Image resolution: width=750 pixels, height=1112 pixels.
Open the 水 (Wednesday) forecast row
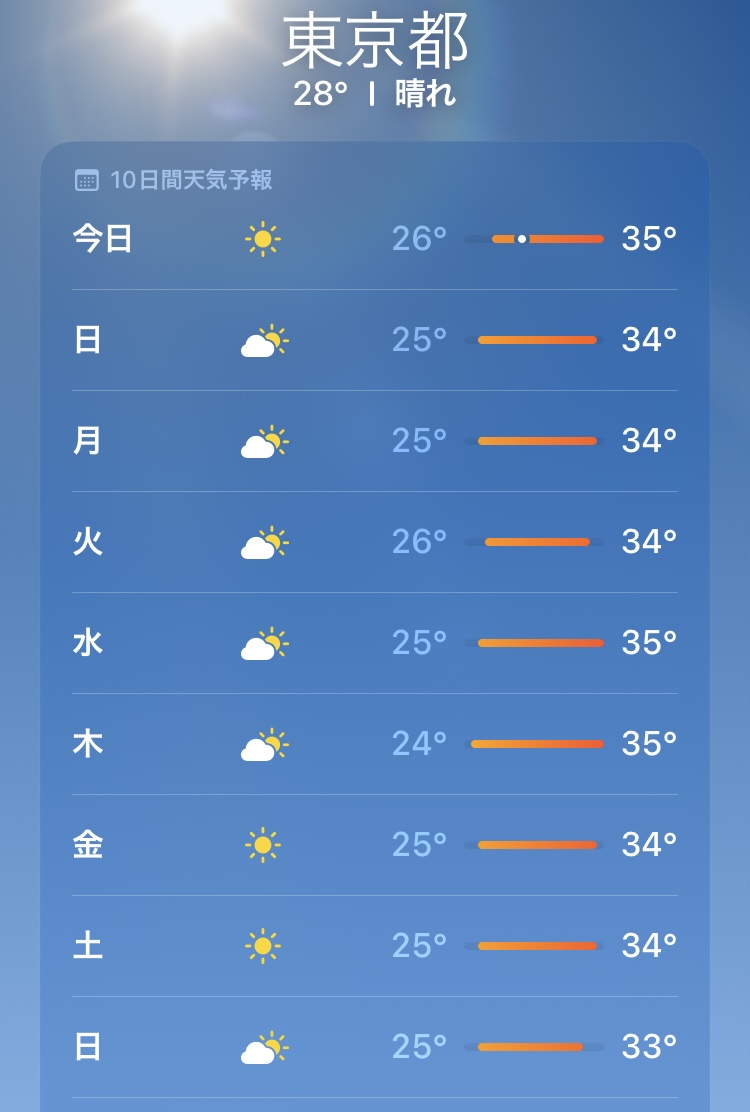[x=374, y=643]
